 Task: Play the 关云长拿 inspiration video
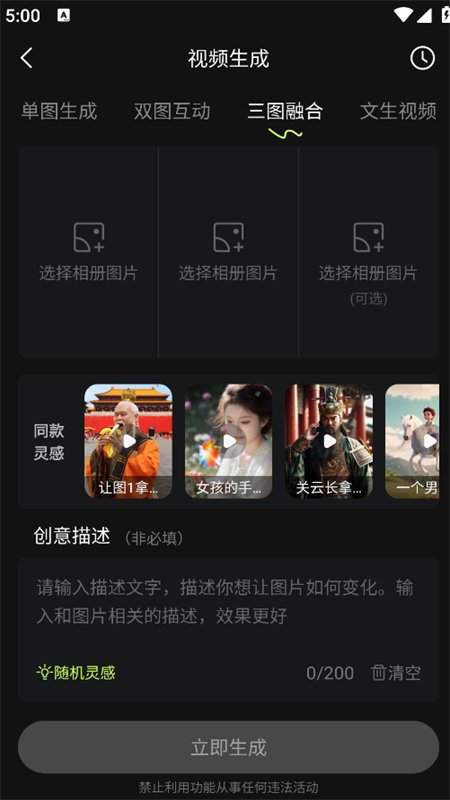pyautogui.click(x=329, y=441)
